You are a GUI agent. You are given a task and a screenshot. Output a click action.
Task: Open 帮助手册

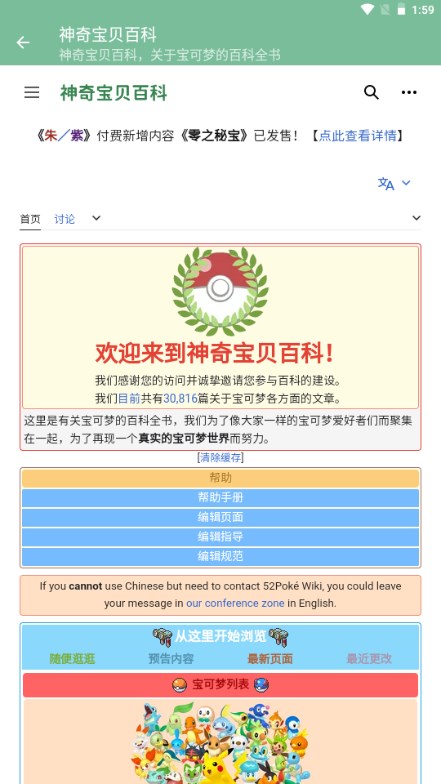pos(220,498)
